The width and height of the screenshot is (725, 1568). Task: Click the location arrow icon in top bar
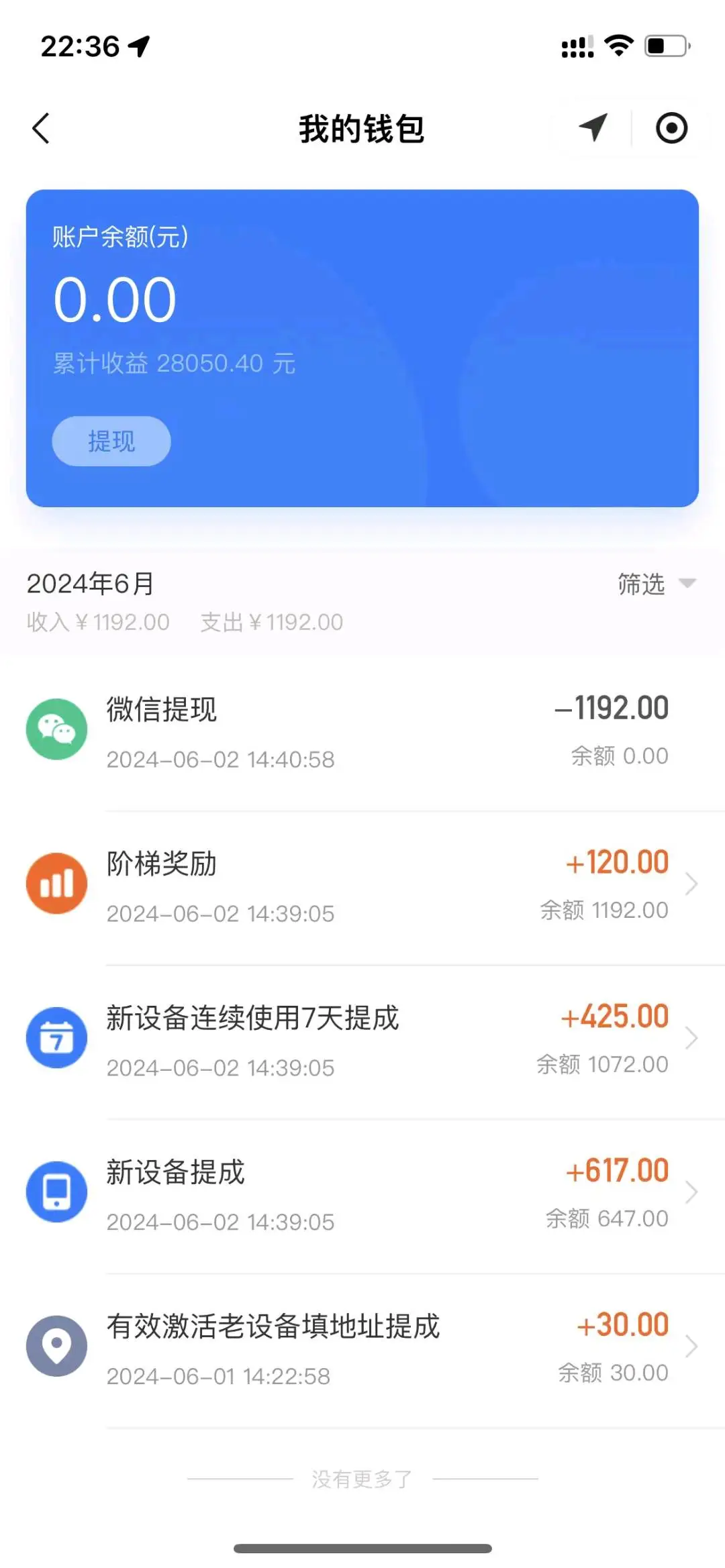click(591, 128)
